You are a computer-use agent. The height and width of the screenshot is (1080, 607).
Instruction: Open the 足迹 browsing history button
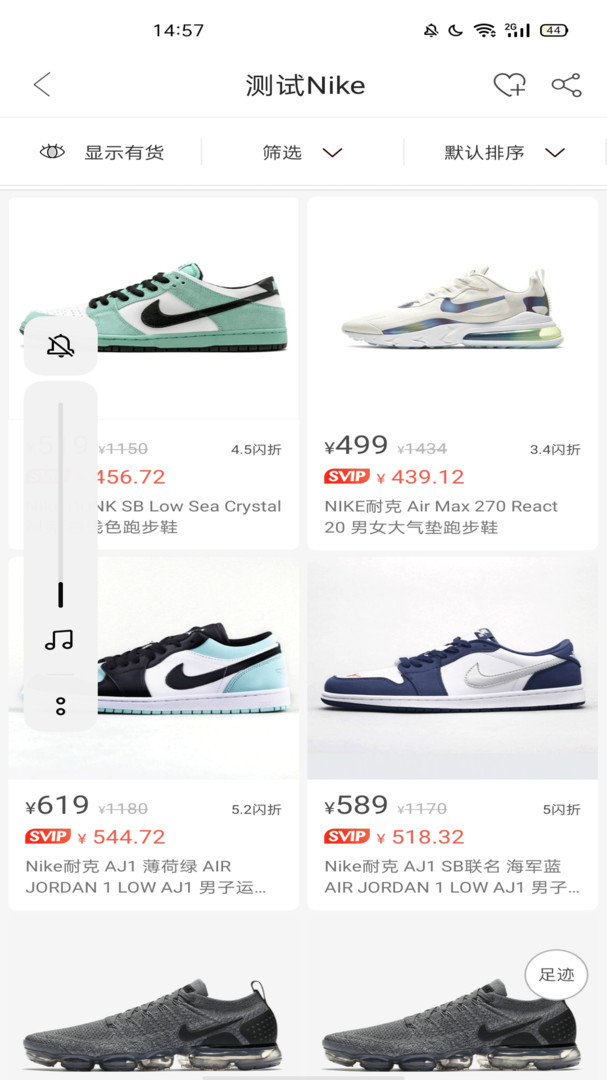(556, 975)
